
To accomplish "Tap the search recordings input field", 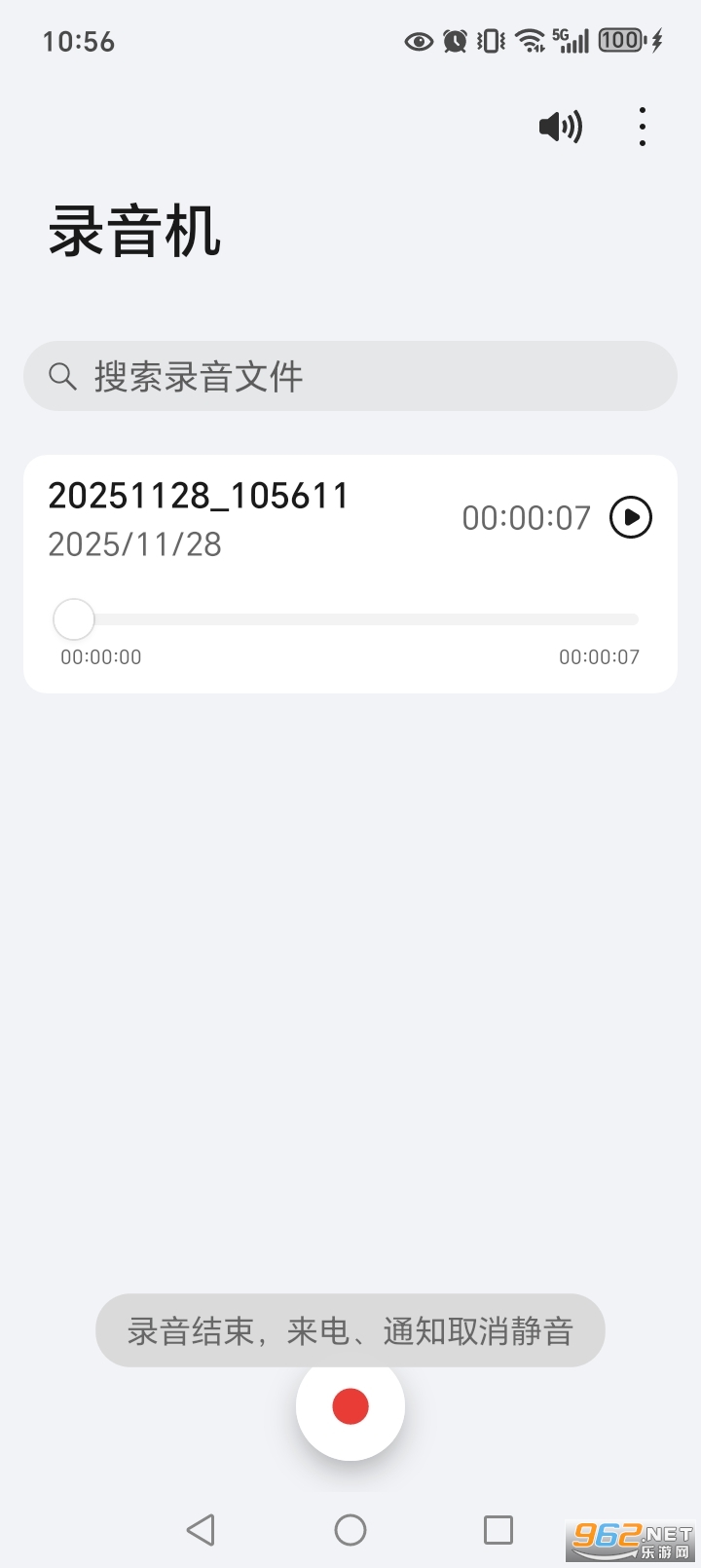I will coord(350,376).
